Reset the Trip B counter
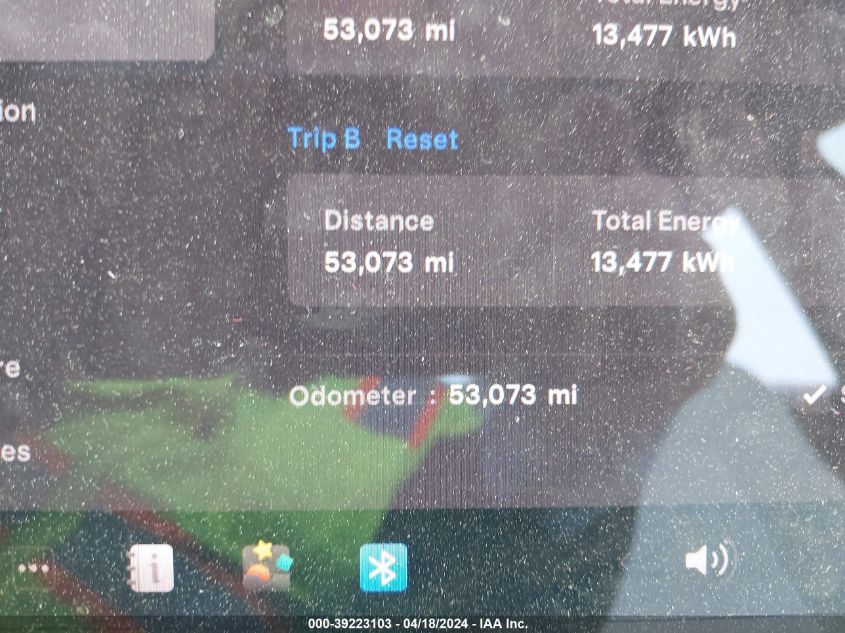Image resolution: width=845 pixels, height=633 pixels. pos(422,139)
